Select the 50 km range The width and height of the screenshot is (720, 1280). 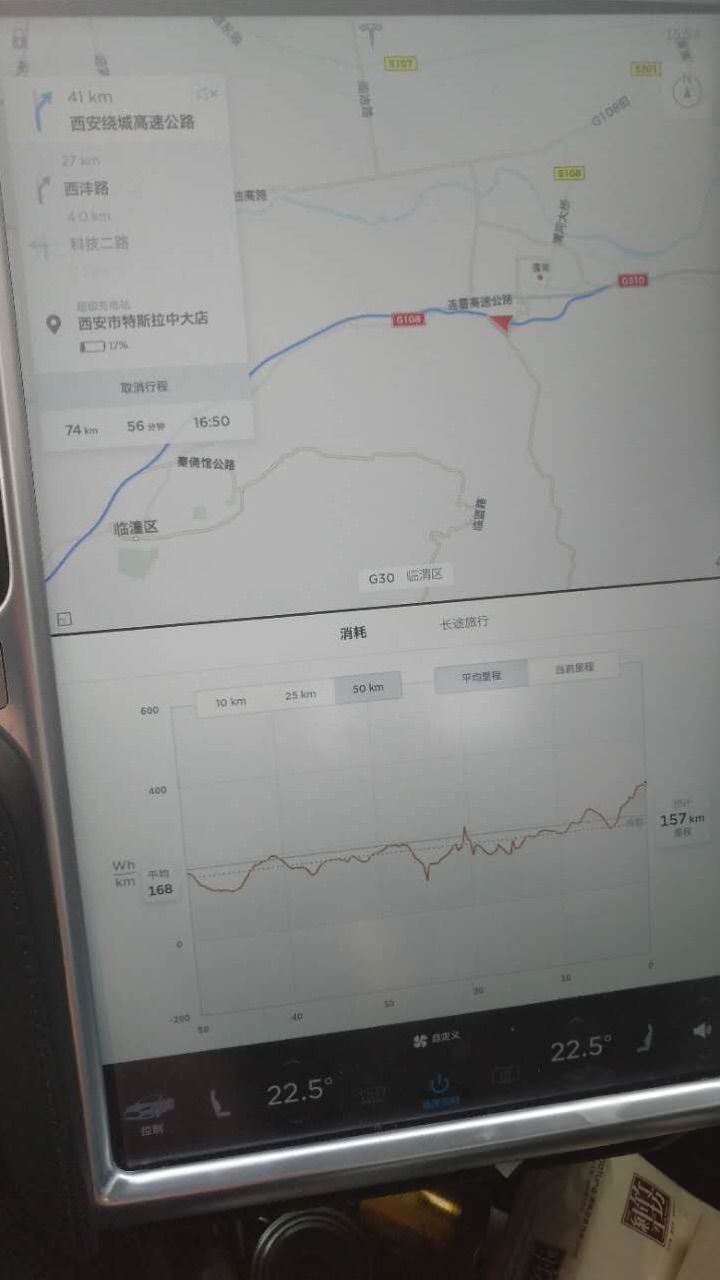pyautogui.click(x=368, y=688)
